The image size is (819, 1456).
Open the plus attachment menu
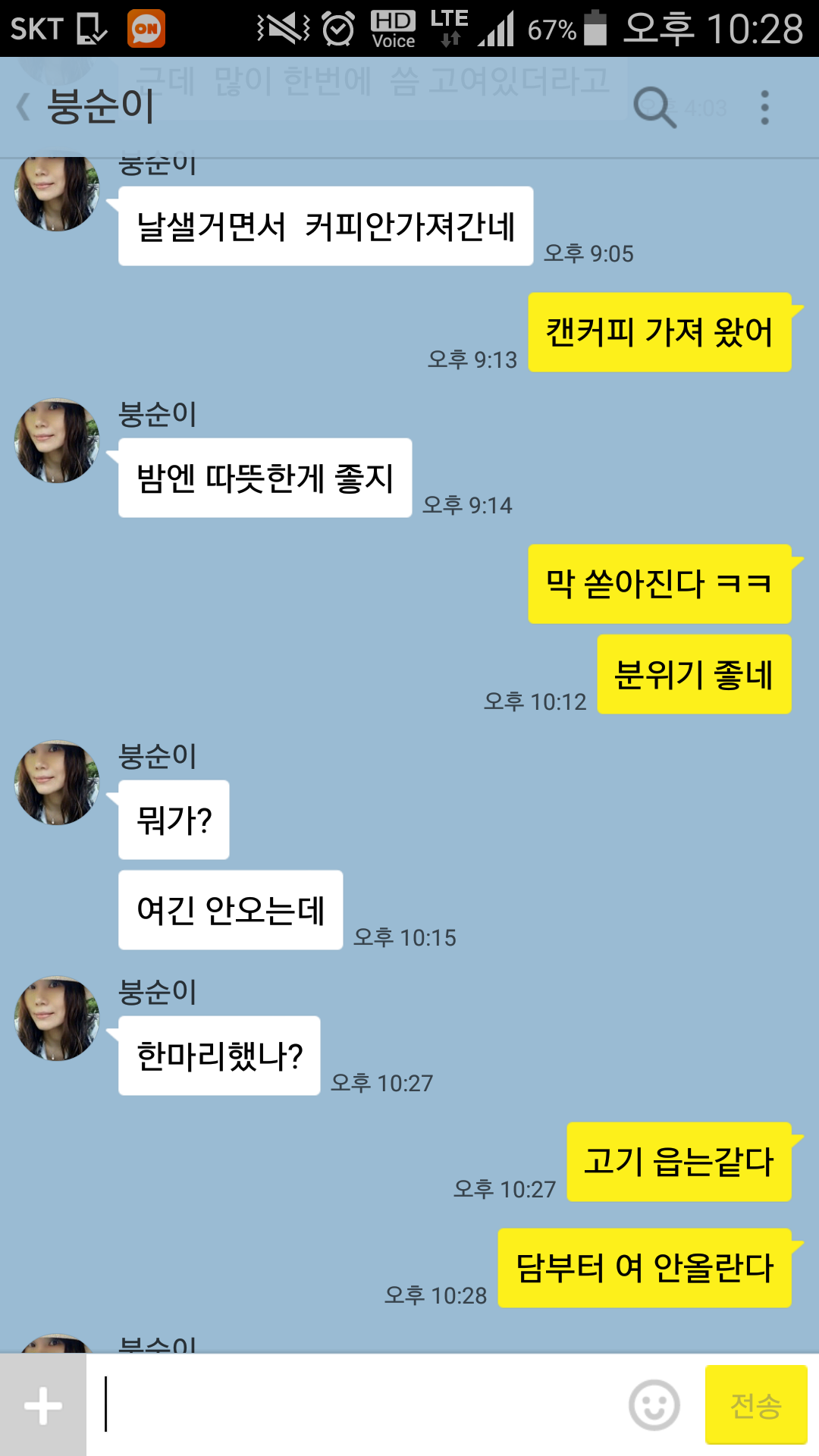tap(43, 1405)
